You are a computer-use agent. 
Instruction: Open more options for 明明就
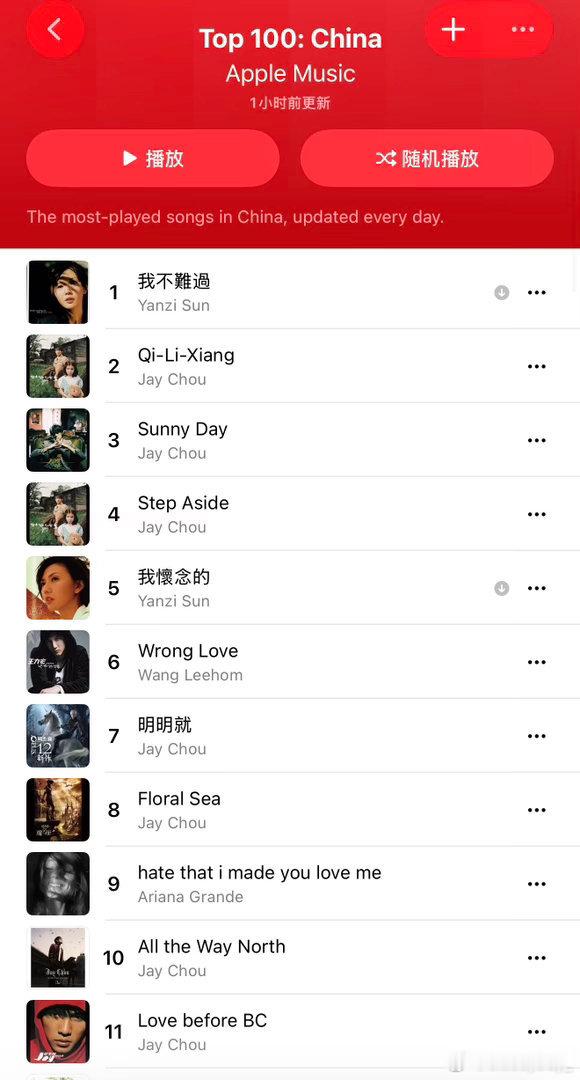coord(537,736)
